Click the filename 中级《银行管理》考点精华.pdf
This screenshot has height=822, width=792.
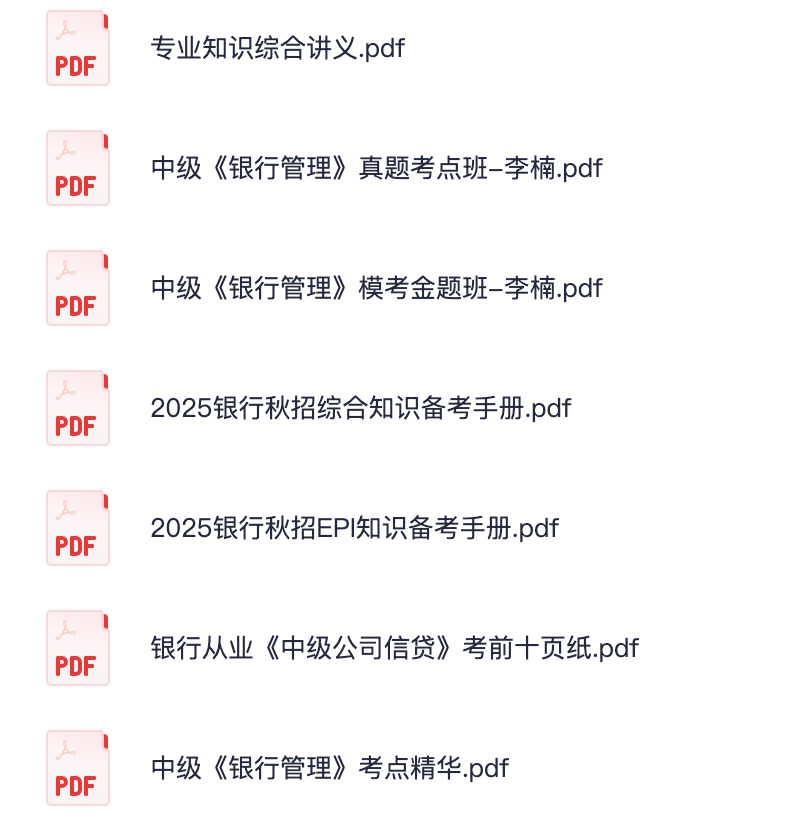[329, 767]
